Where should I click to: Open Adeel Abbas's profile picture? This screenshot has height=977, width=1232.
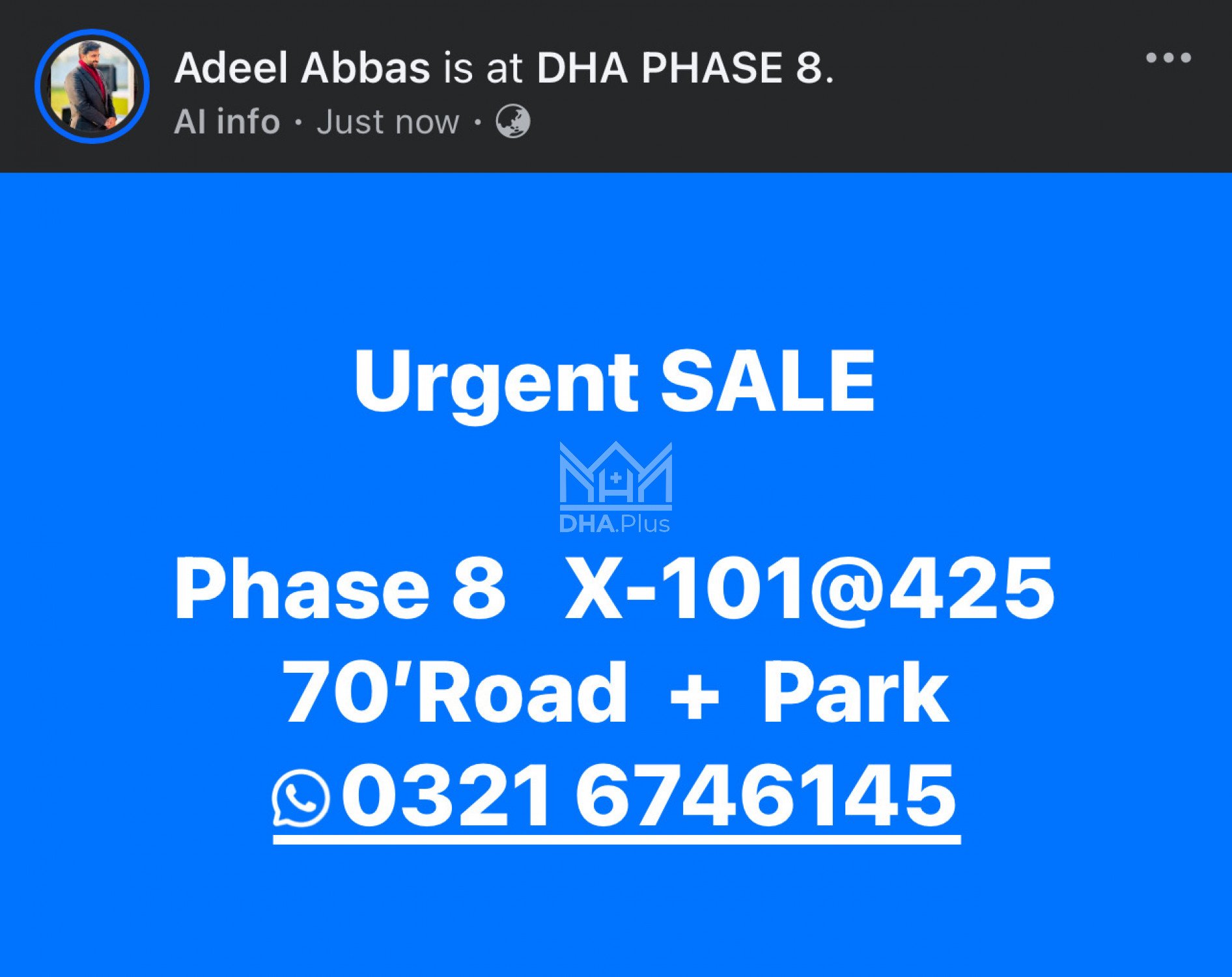(92, 86)
